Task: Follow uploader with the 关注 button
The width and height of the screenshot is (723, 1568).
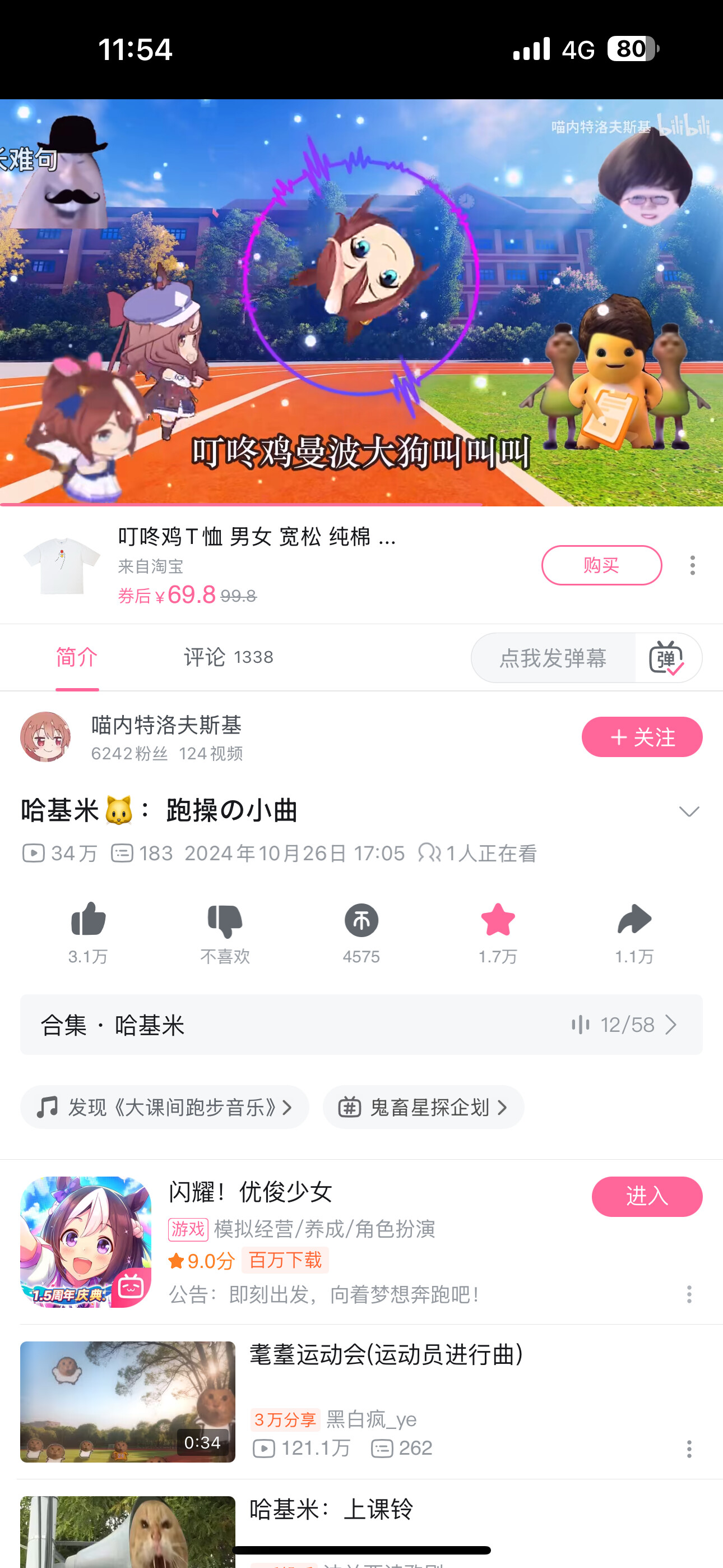Action: click(641, 737)
